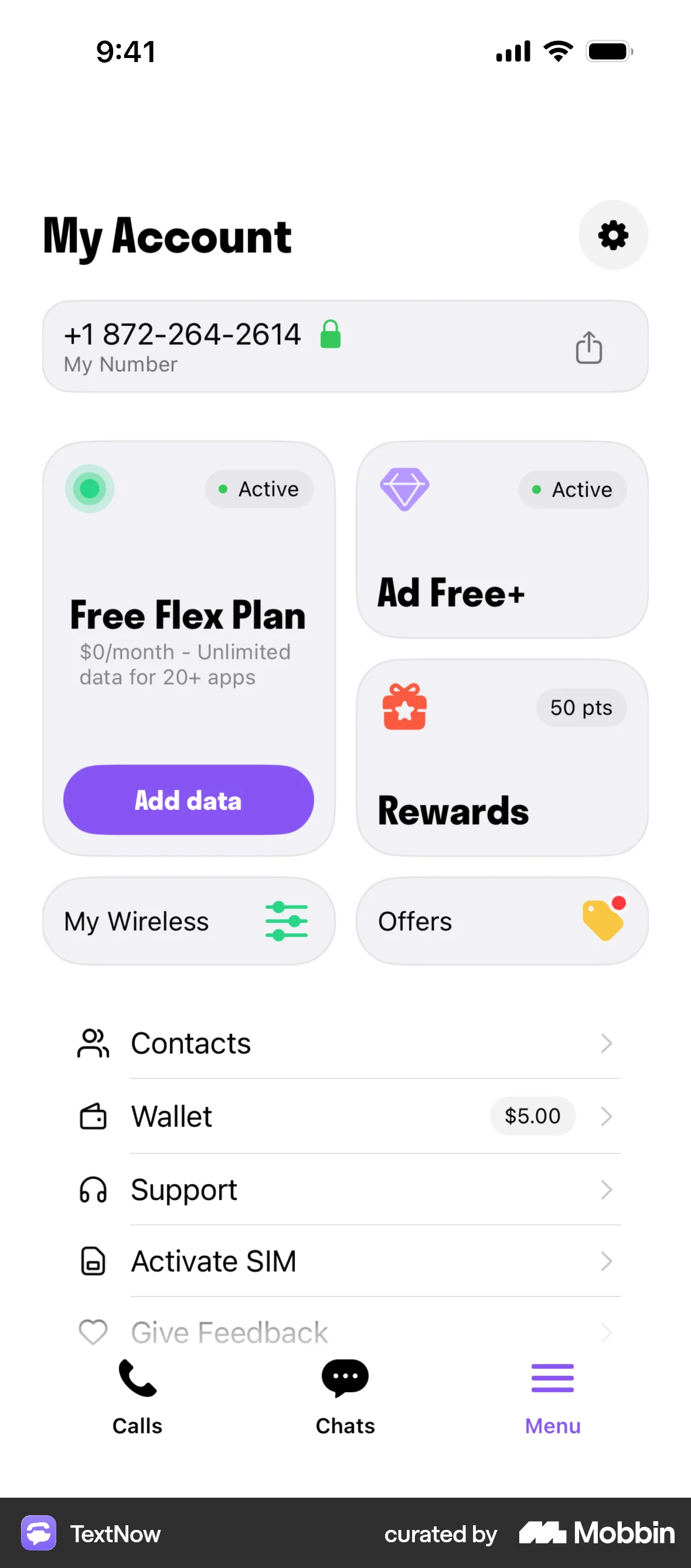Viewport: 691px width, 1568px height.
Task: Expand the Activate SIM chevron
Action: point(607,1261)
